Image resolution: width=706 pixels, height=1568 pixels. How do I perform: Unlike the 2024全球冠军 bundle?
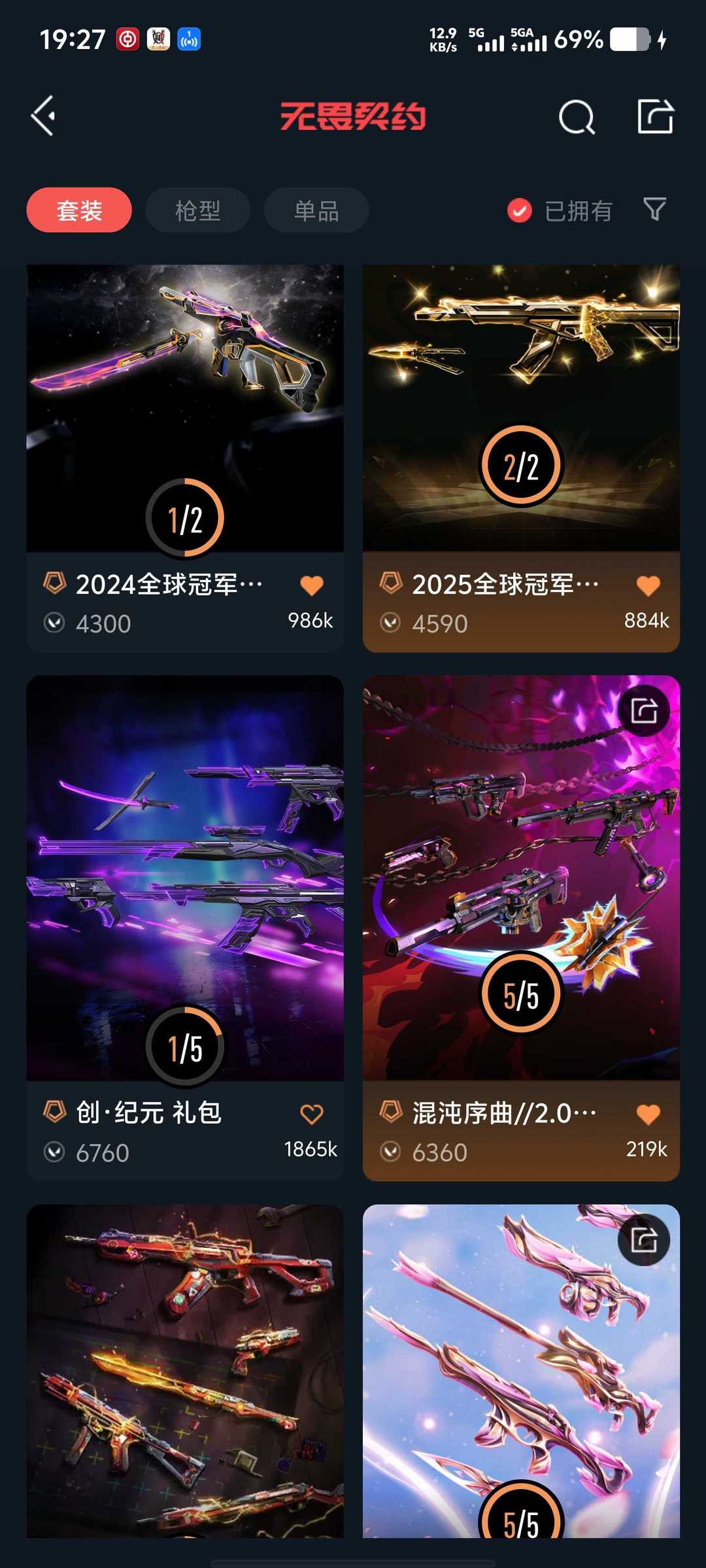[x=312, y=585]
